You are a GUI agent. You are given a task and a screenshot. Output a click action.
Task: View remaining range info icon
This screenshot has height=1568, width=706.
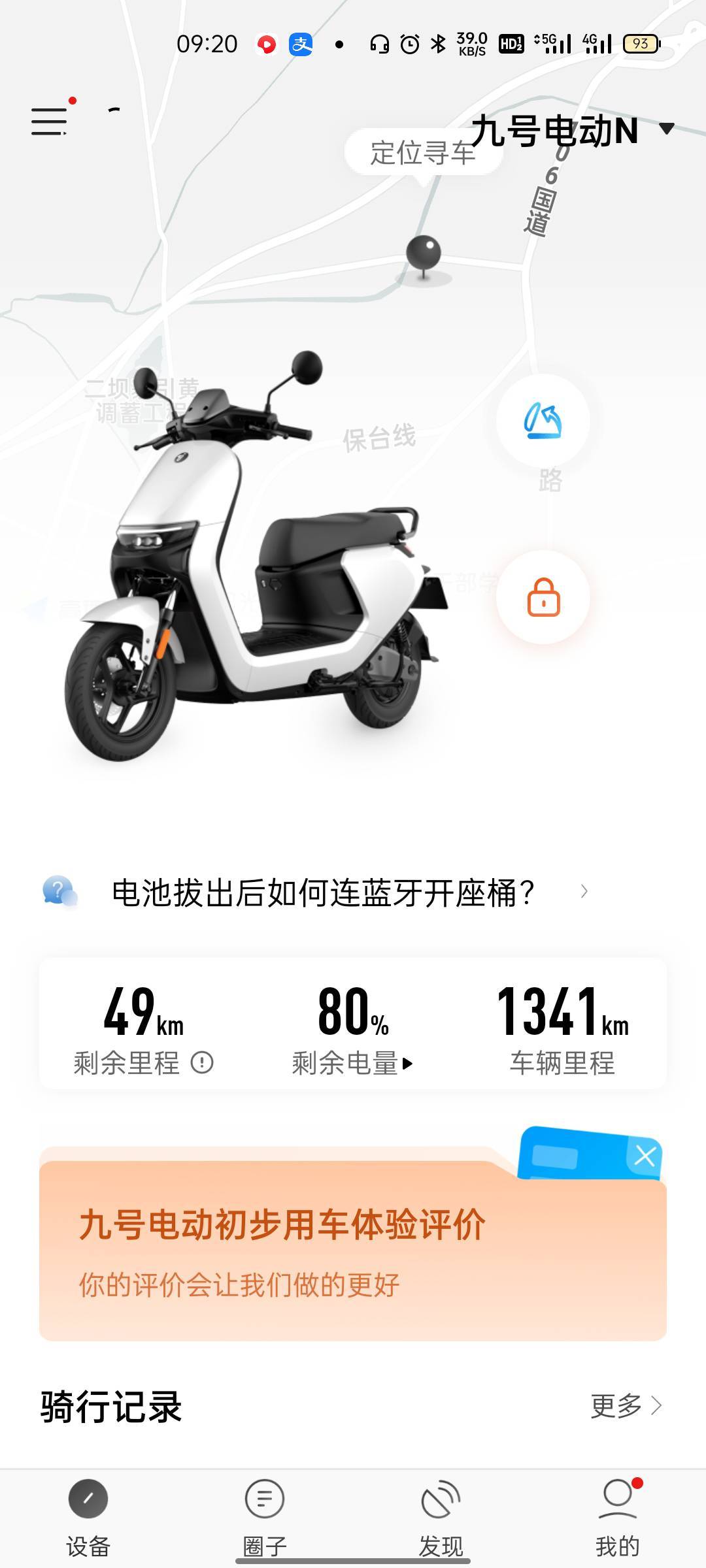click(202, 1063)
